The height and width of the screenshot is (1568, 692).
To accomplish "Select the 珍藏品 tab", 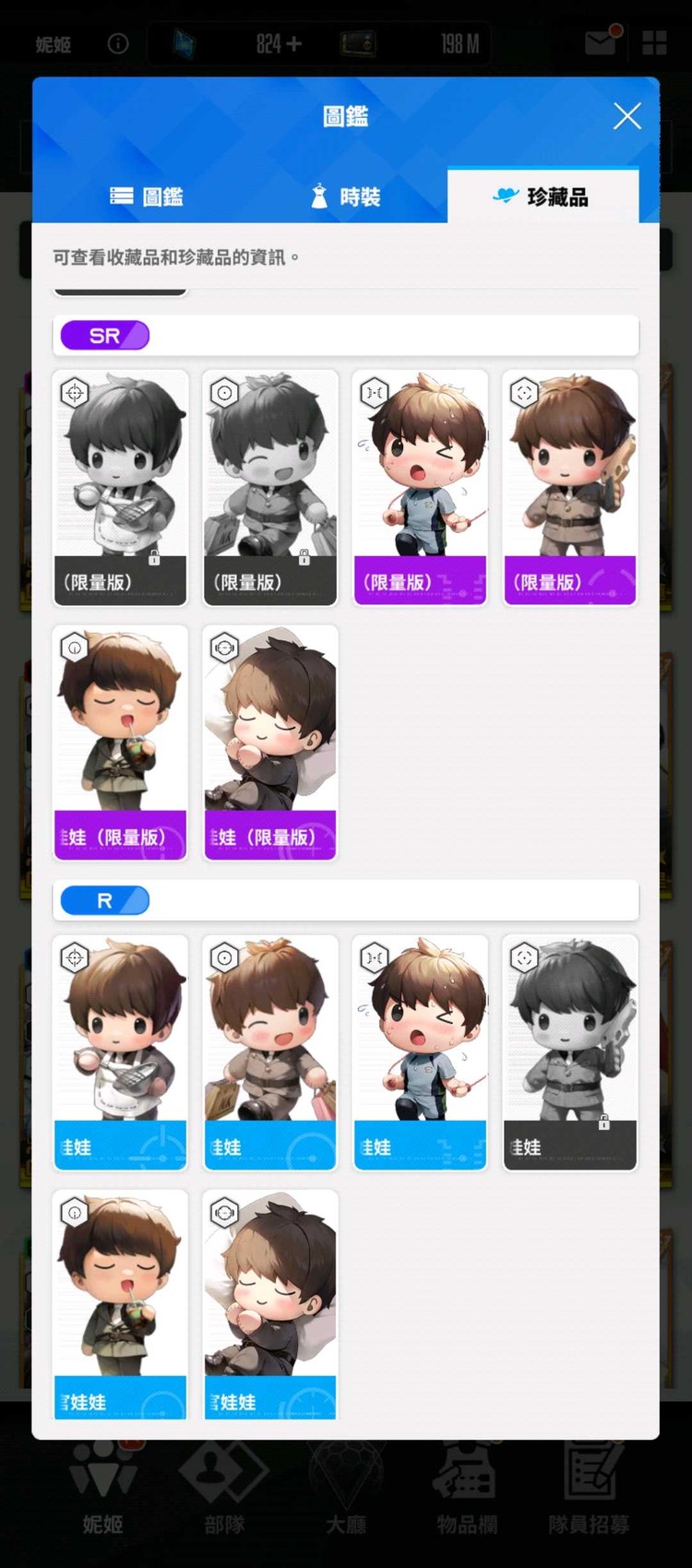I will click(x=543, y=196).
